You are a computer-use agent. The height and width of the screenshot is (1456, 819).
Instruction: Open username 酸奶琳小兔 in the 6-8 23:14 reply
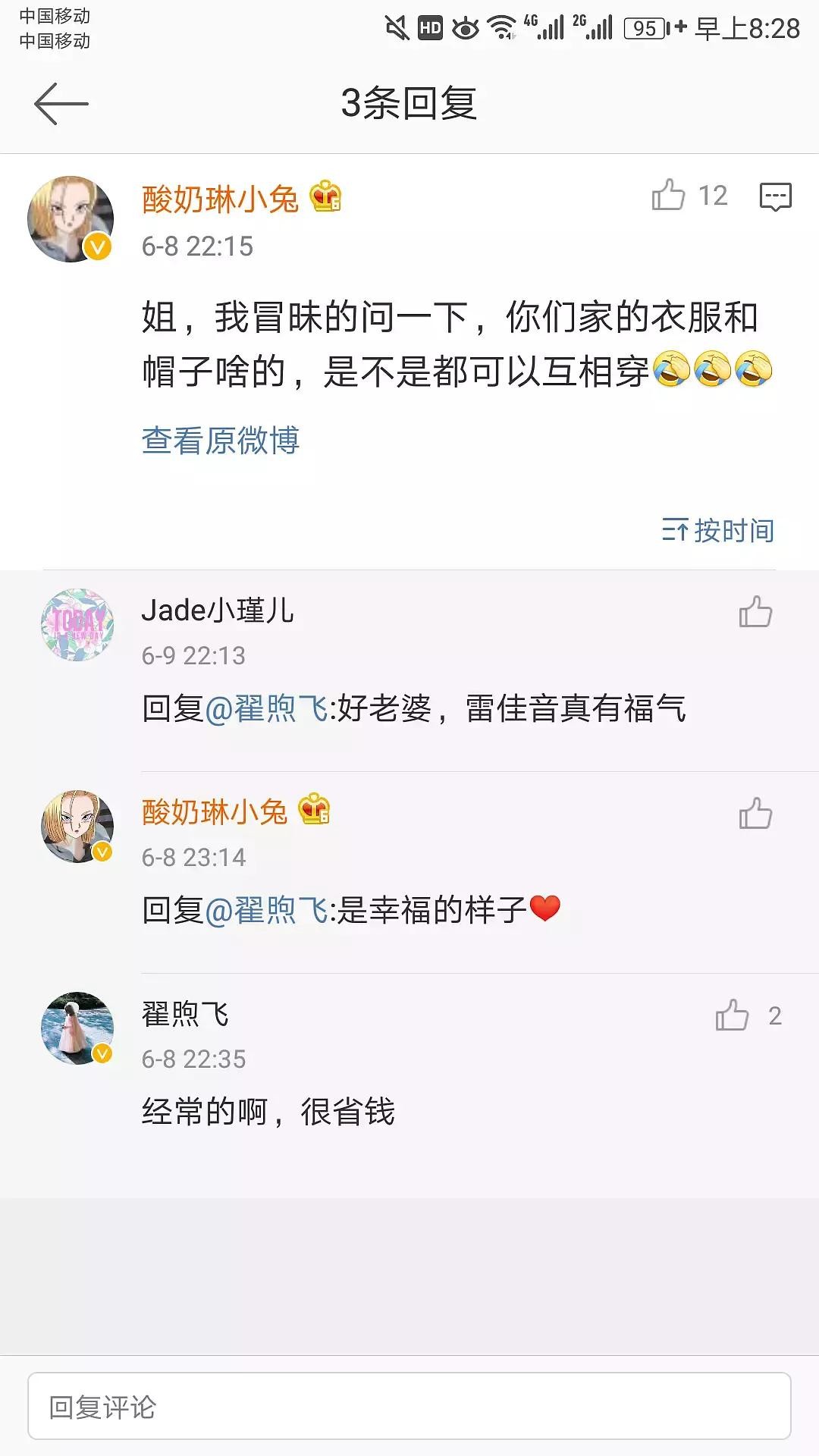(x=215, y=812)
